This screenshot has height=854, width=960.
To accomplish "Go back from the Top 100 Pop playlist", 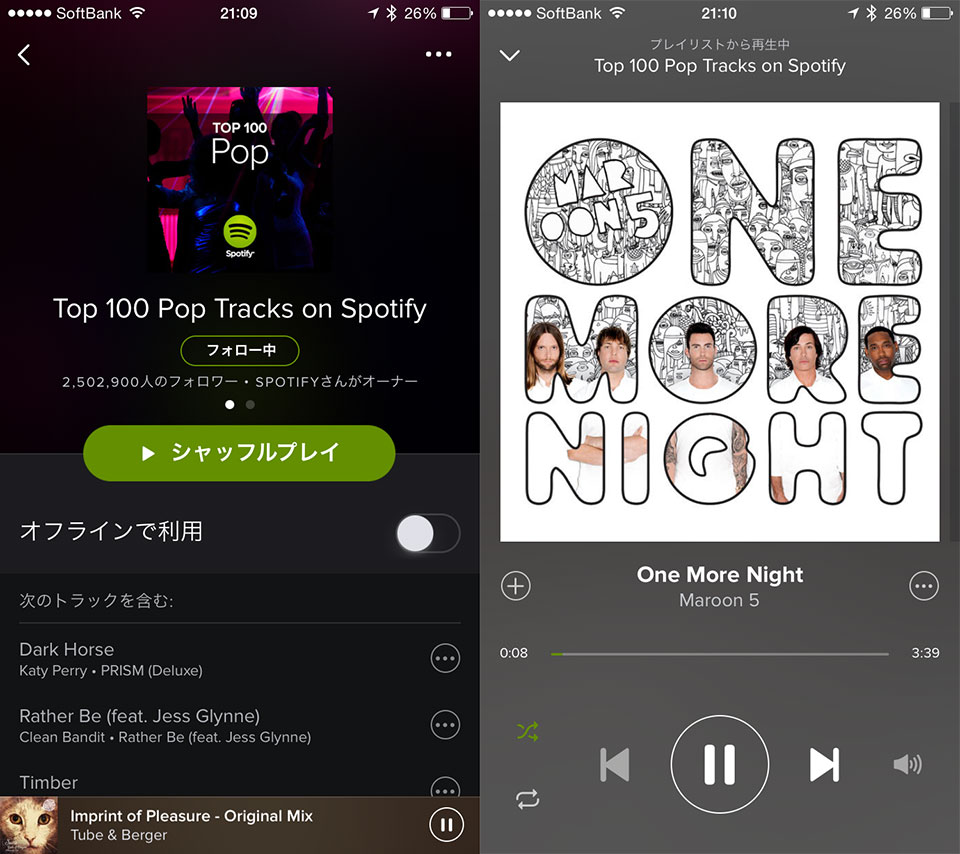I will (x=25, y=55).
